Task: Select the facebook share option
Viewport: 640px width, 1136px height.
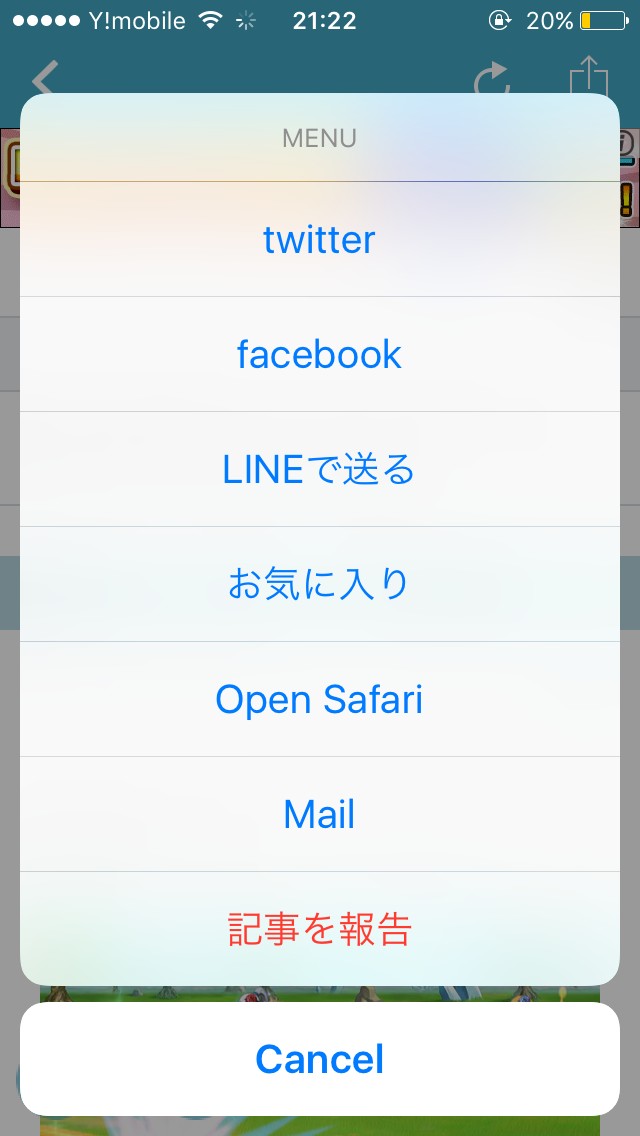Action: 319,354
